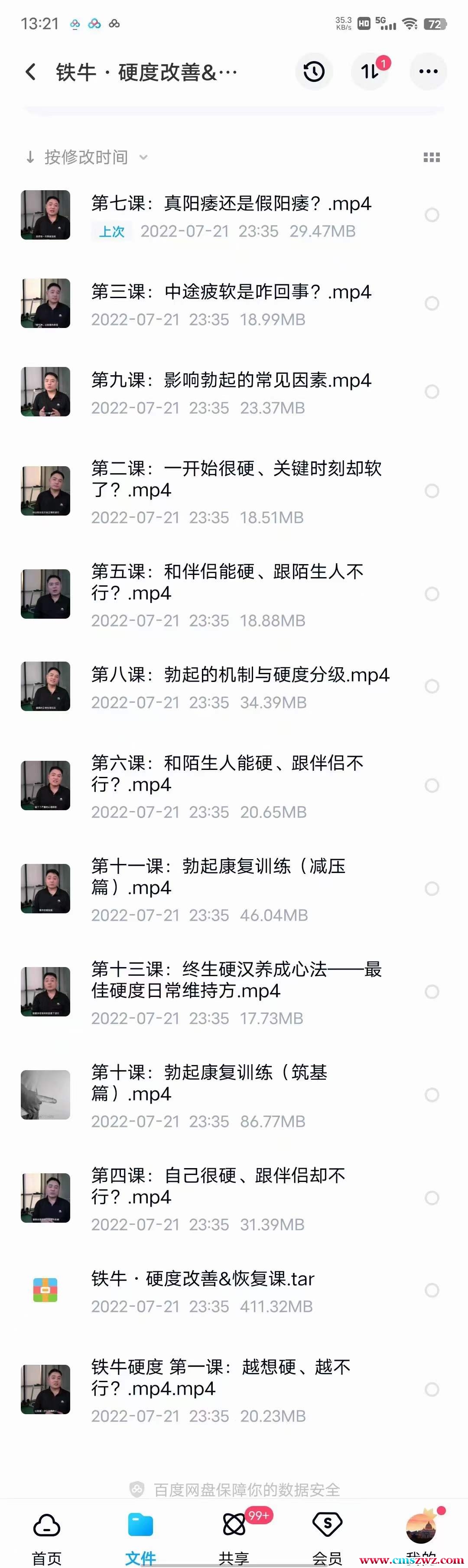Open the three-dot overflow menu
The height and width of the screenshot is (1568, 468).
click(428, 72)
